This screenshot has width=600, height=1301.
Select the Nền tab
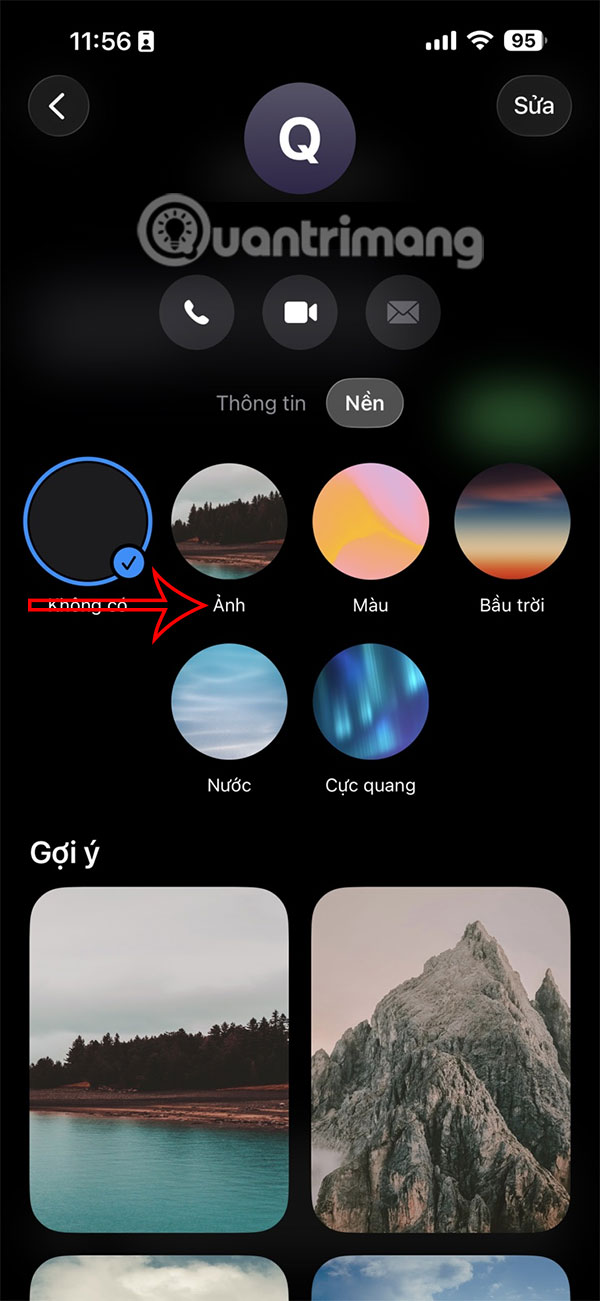[x=365, y=404]
